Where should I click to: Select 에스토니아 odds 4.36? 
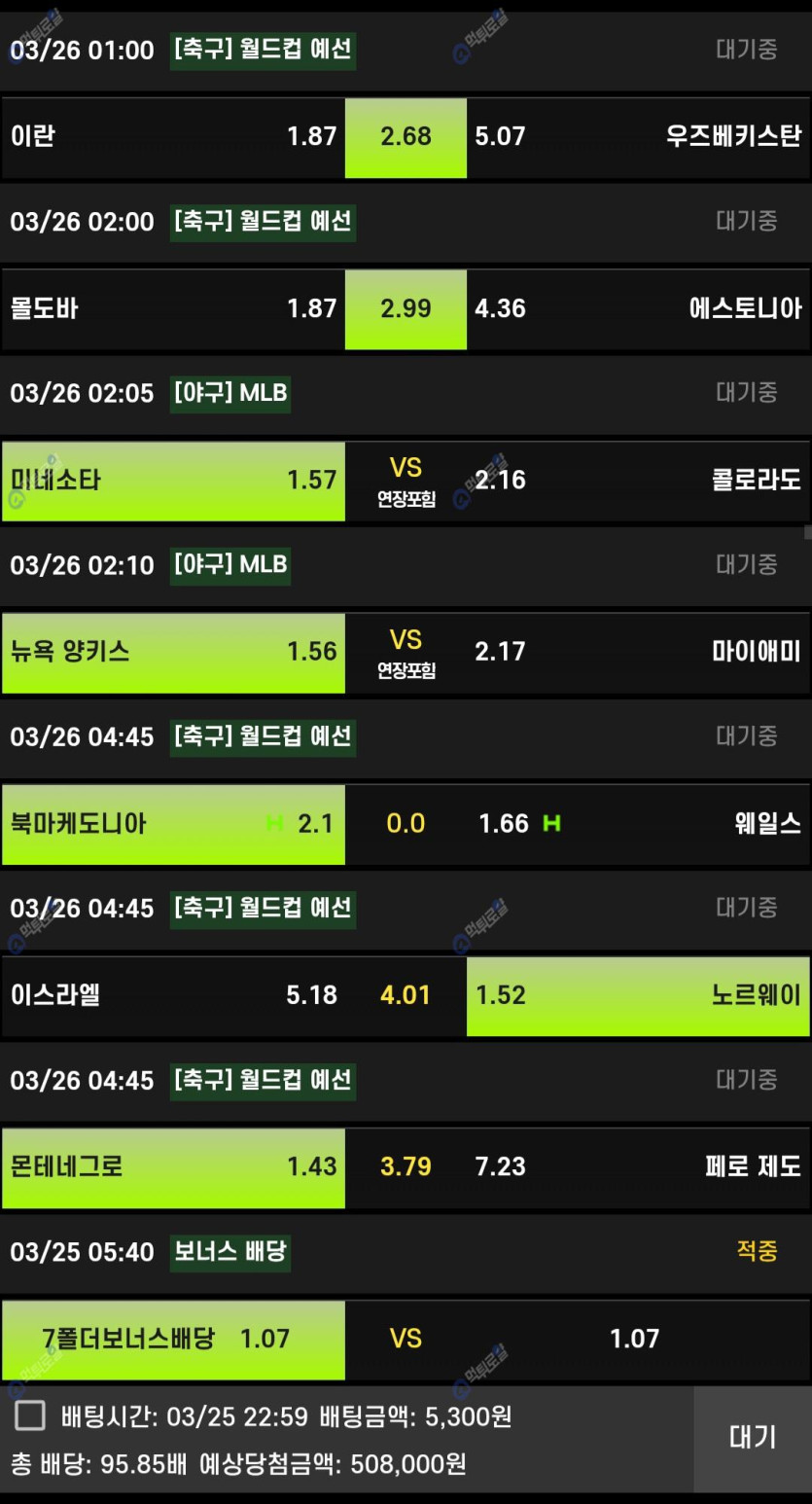[638, 309]
